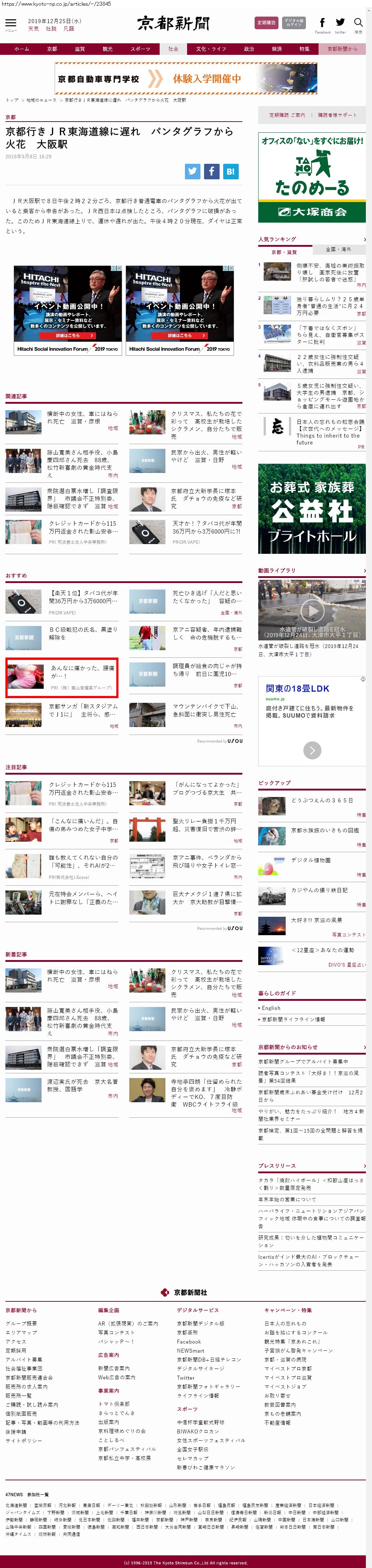Open the English guide link
This screenshot has width=372, height=1568.
click(x=271, y=1008)
